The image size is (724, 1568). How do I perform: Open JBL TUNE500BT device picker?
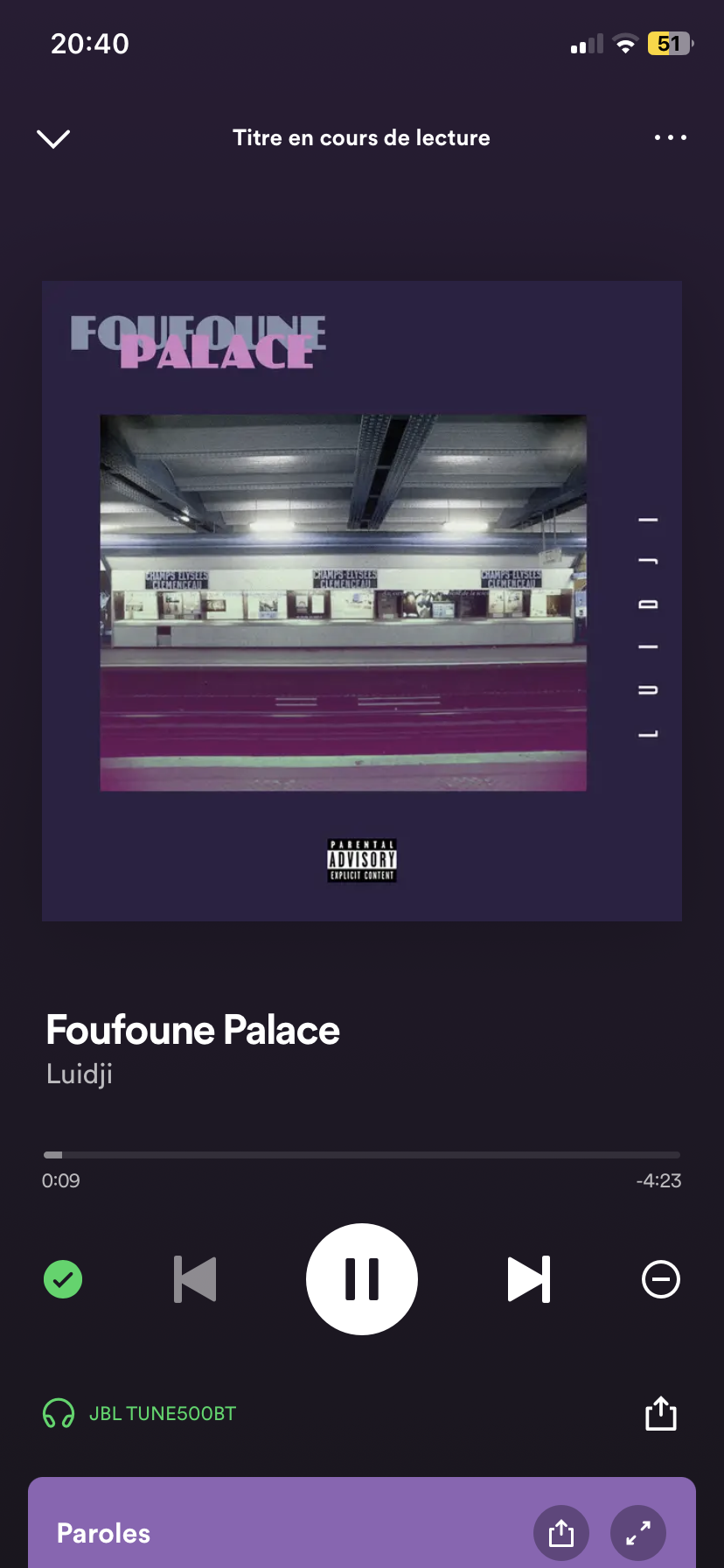(140, 1413)
